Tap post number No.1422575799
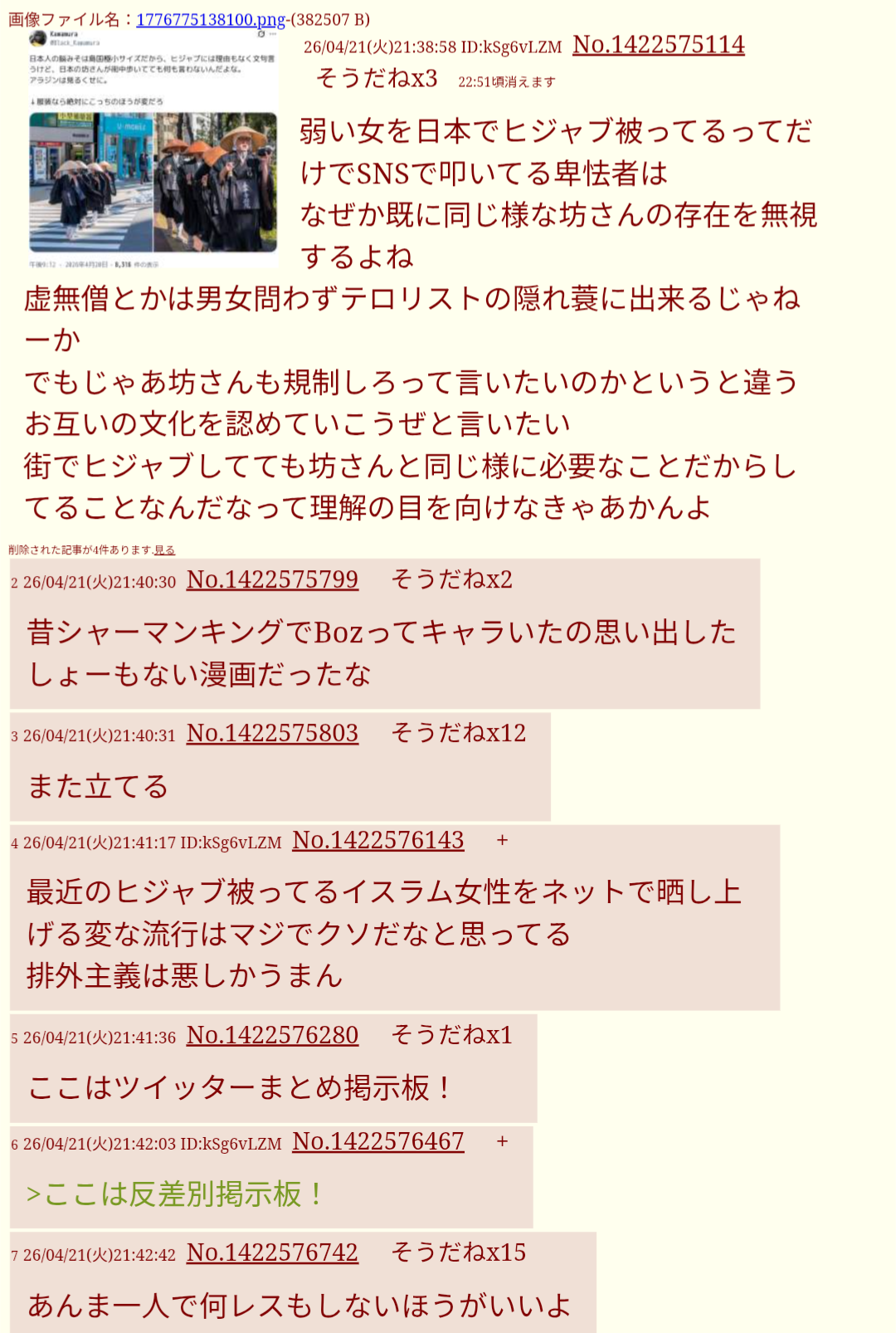This screenshot has width=896, height=1333. [x=272, y=579]
